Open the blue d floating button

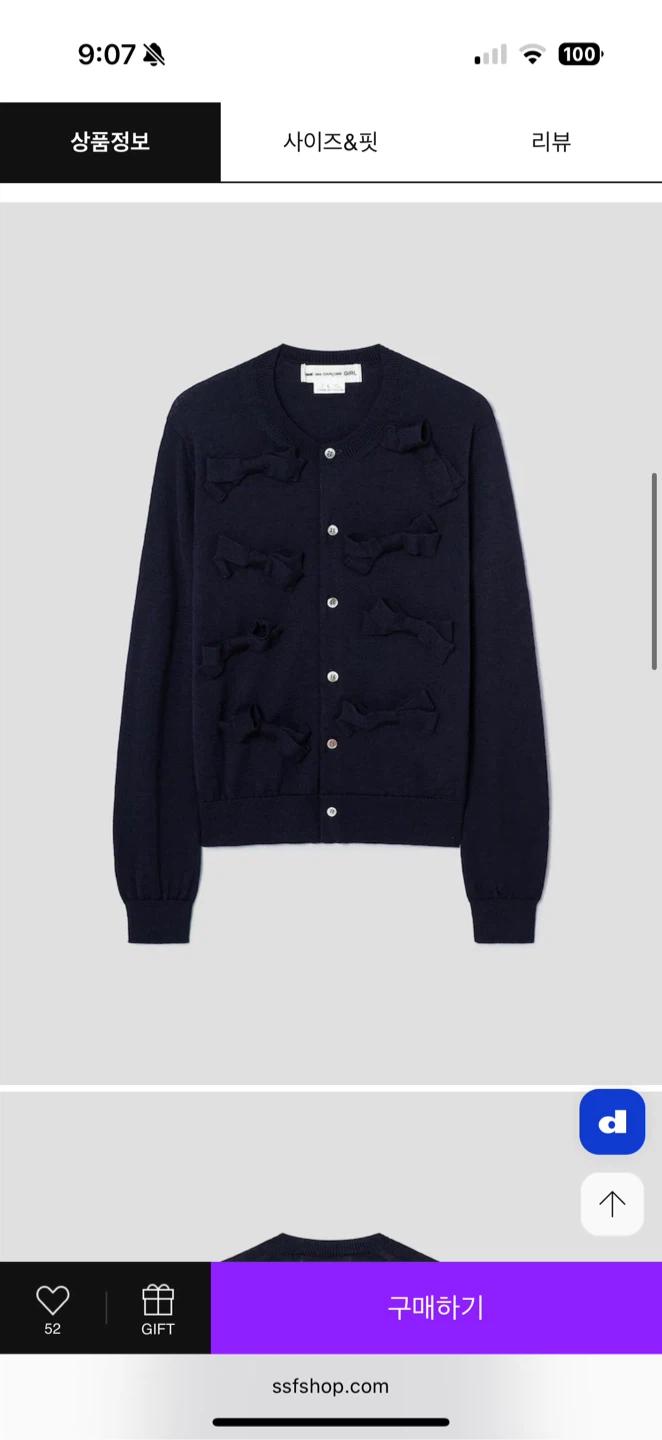(612, 1122)
